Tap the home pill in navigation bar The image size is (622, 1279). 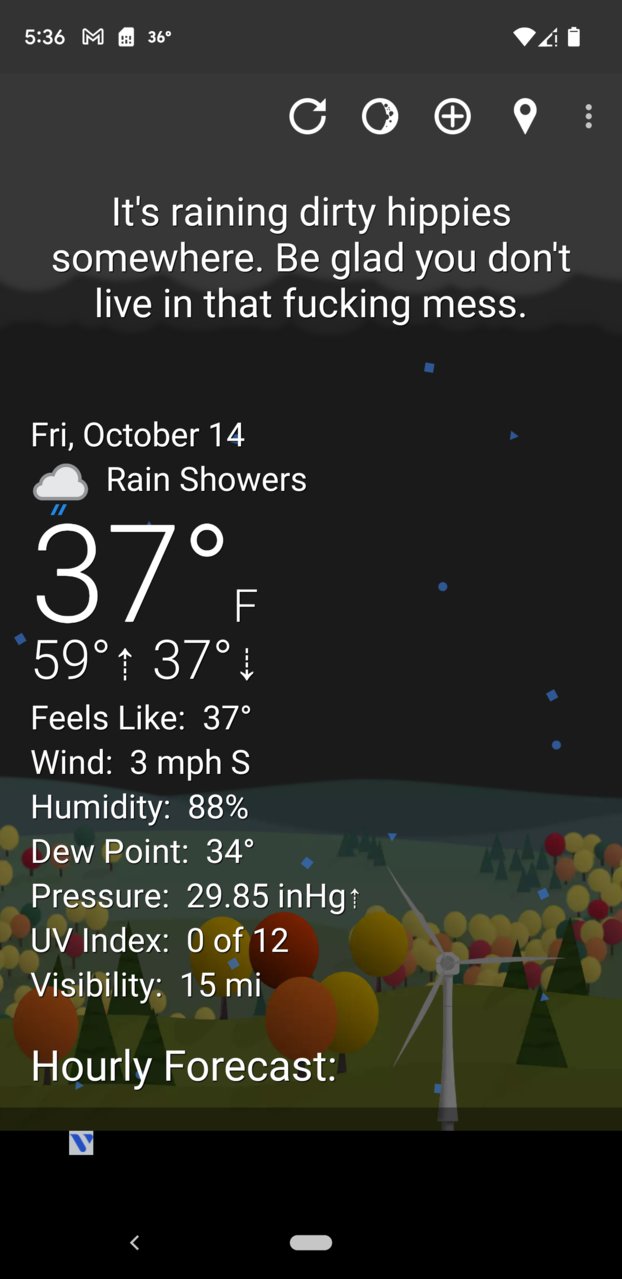pos(311,1242)
